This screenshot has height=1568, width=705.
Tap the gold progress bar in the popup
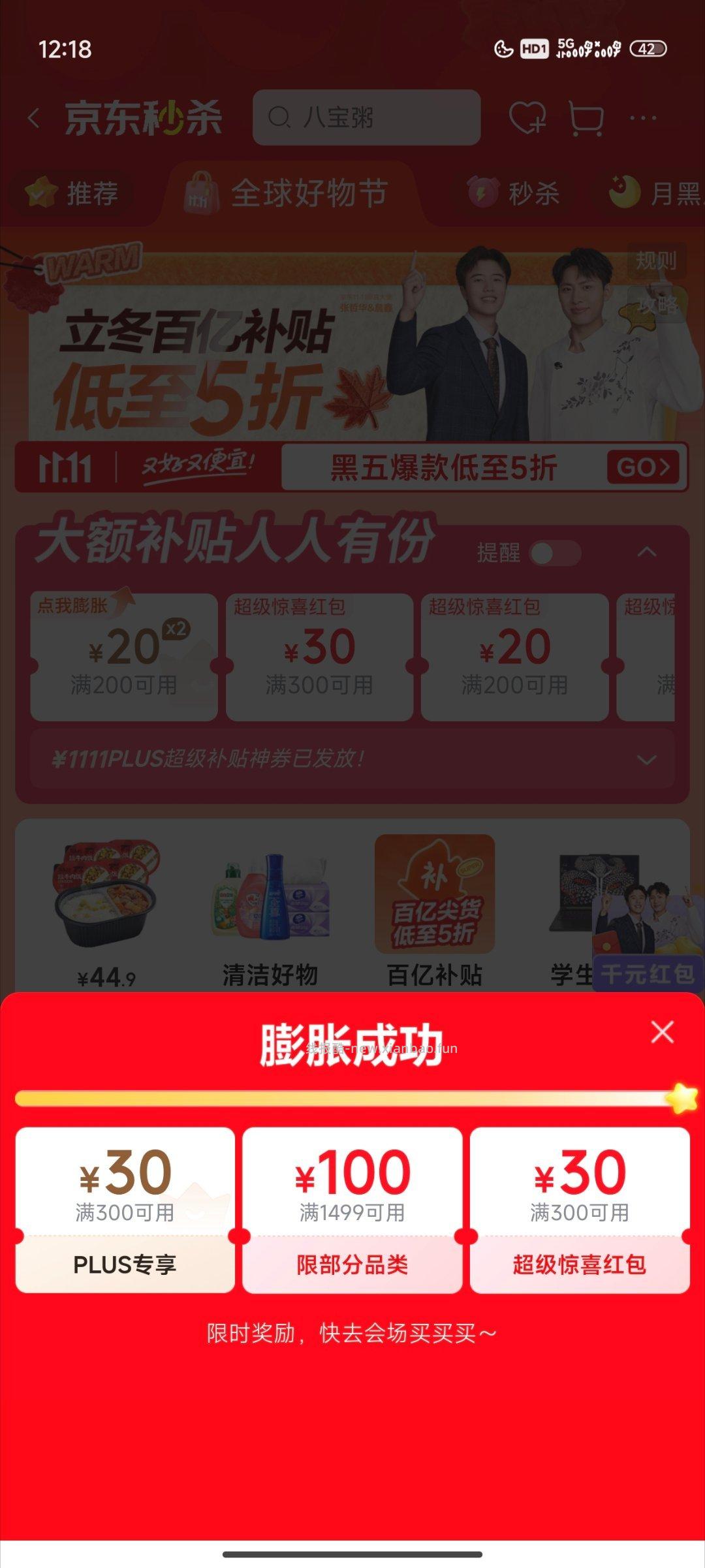tap(352, 1093)
